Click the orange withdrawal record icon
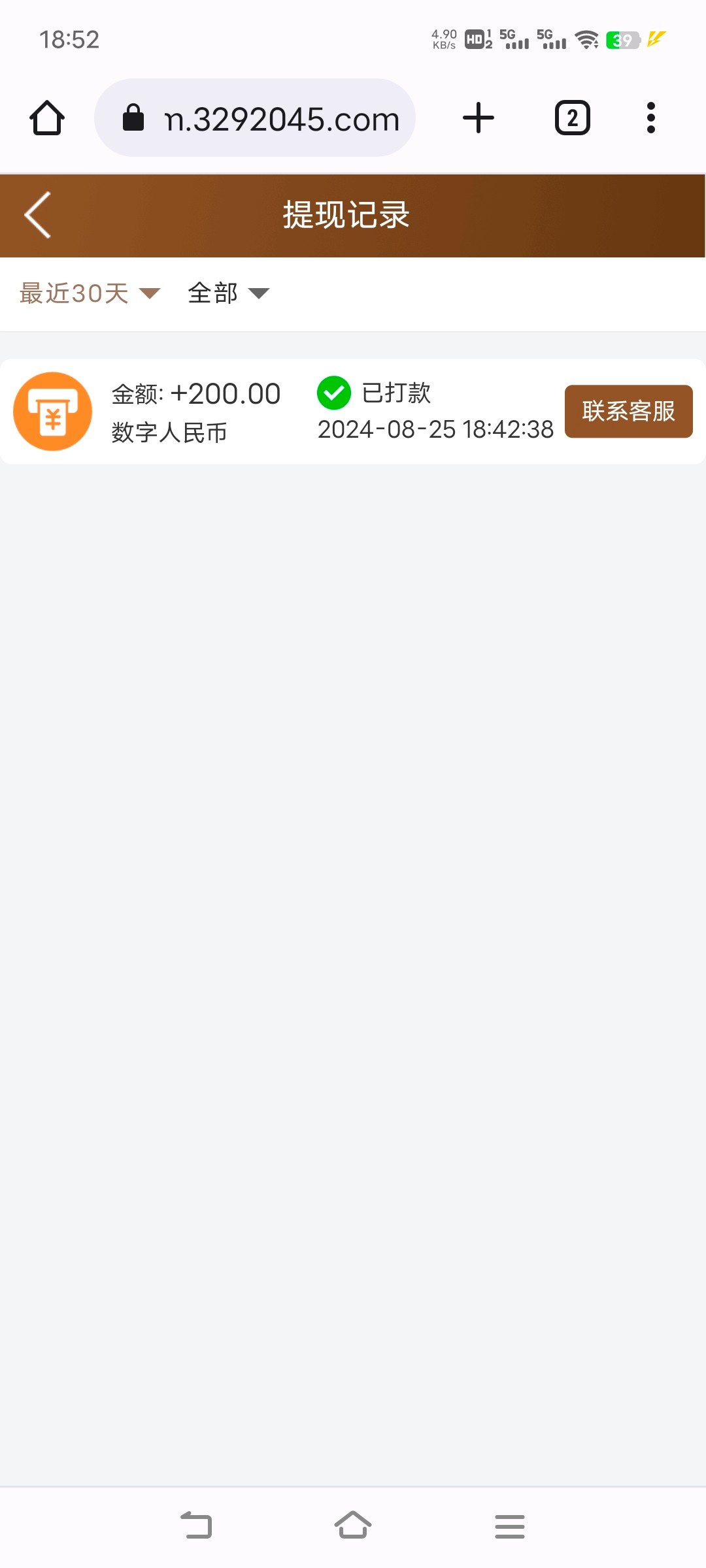The image size is (706, 1568). (x=54, y=412)
